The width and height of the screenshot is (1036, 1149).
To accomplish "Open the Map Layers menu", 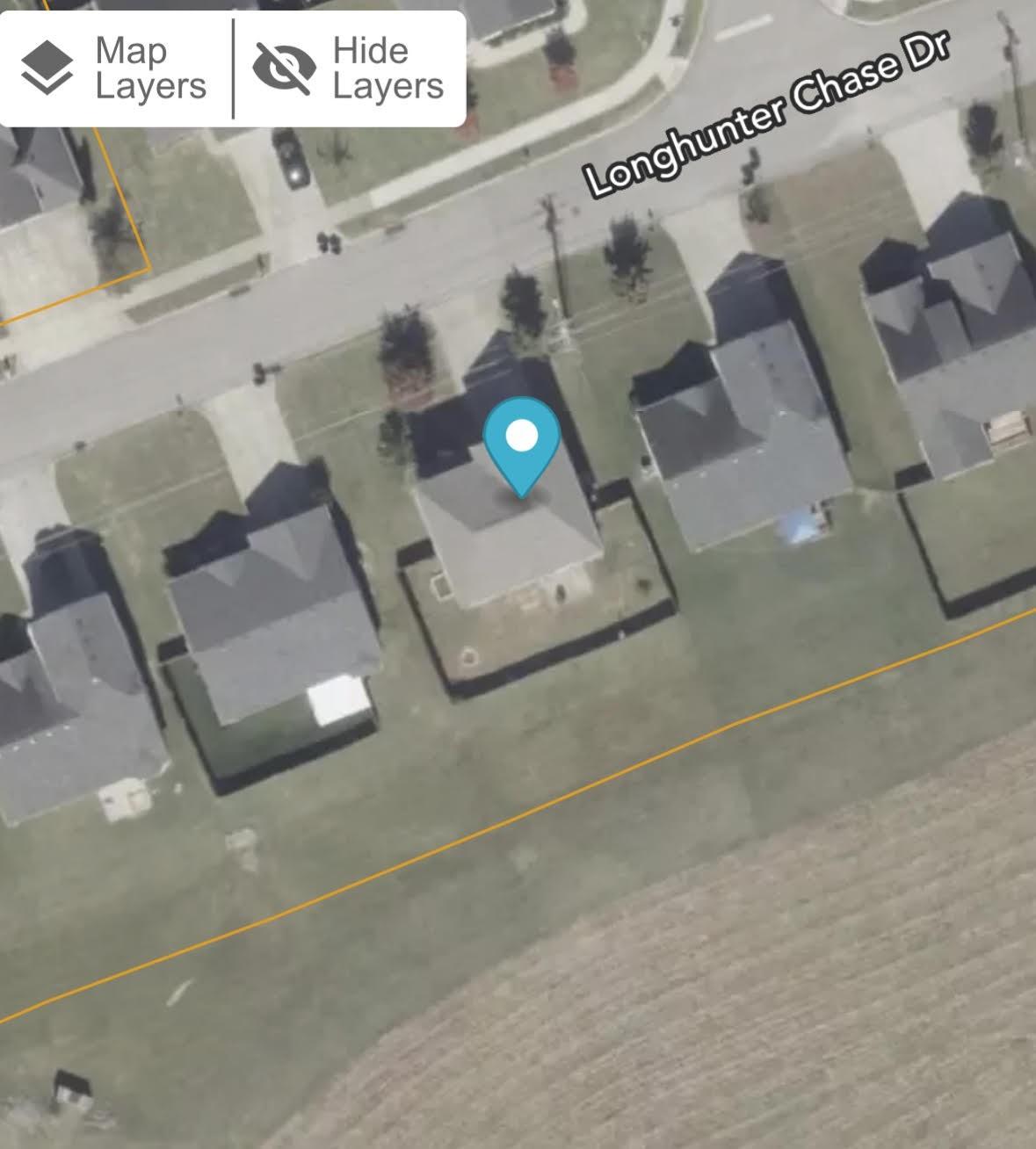I will pos(114,69).
